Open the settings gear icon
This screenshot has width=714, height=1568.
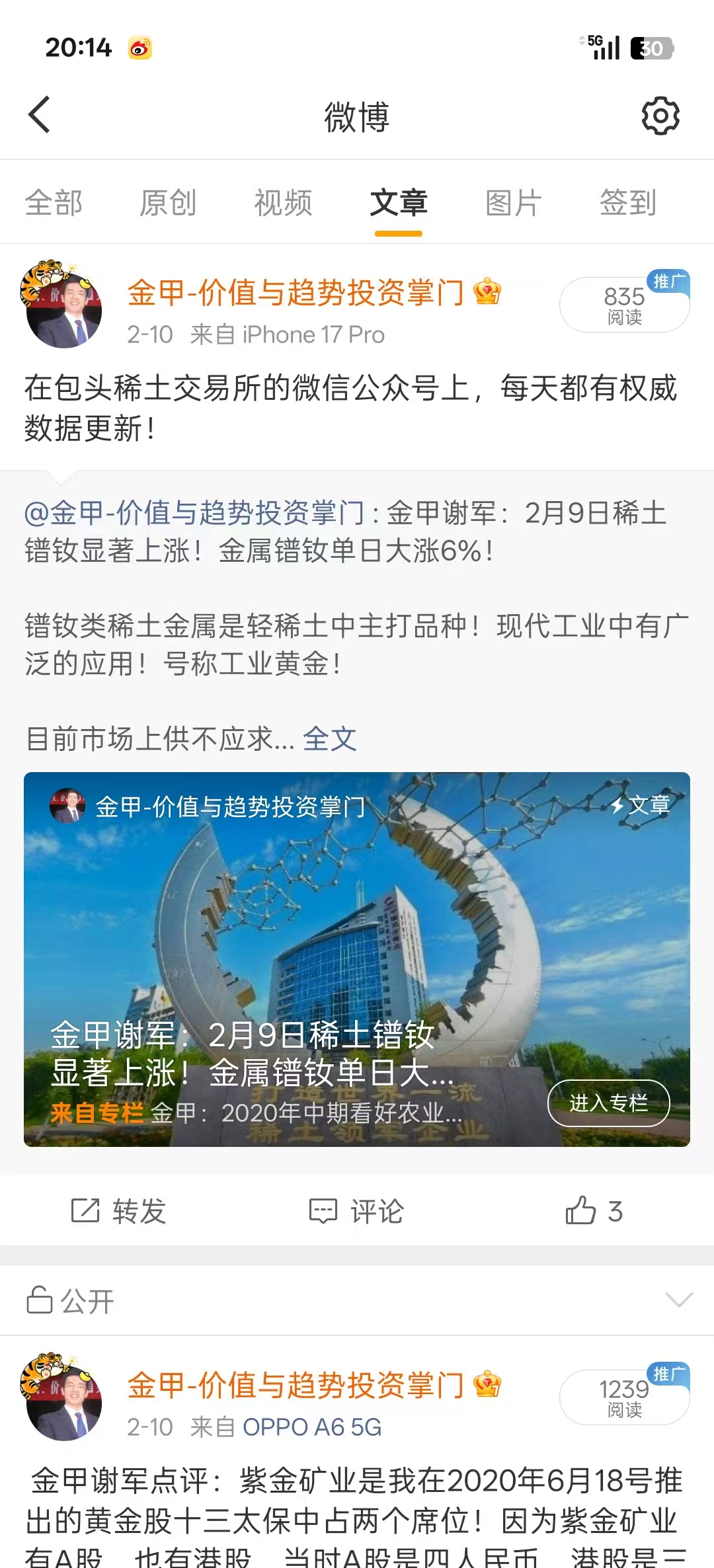660,116
